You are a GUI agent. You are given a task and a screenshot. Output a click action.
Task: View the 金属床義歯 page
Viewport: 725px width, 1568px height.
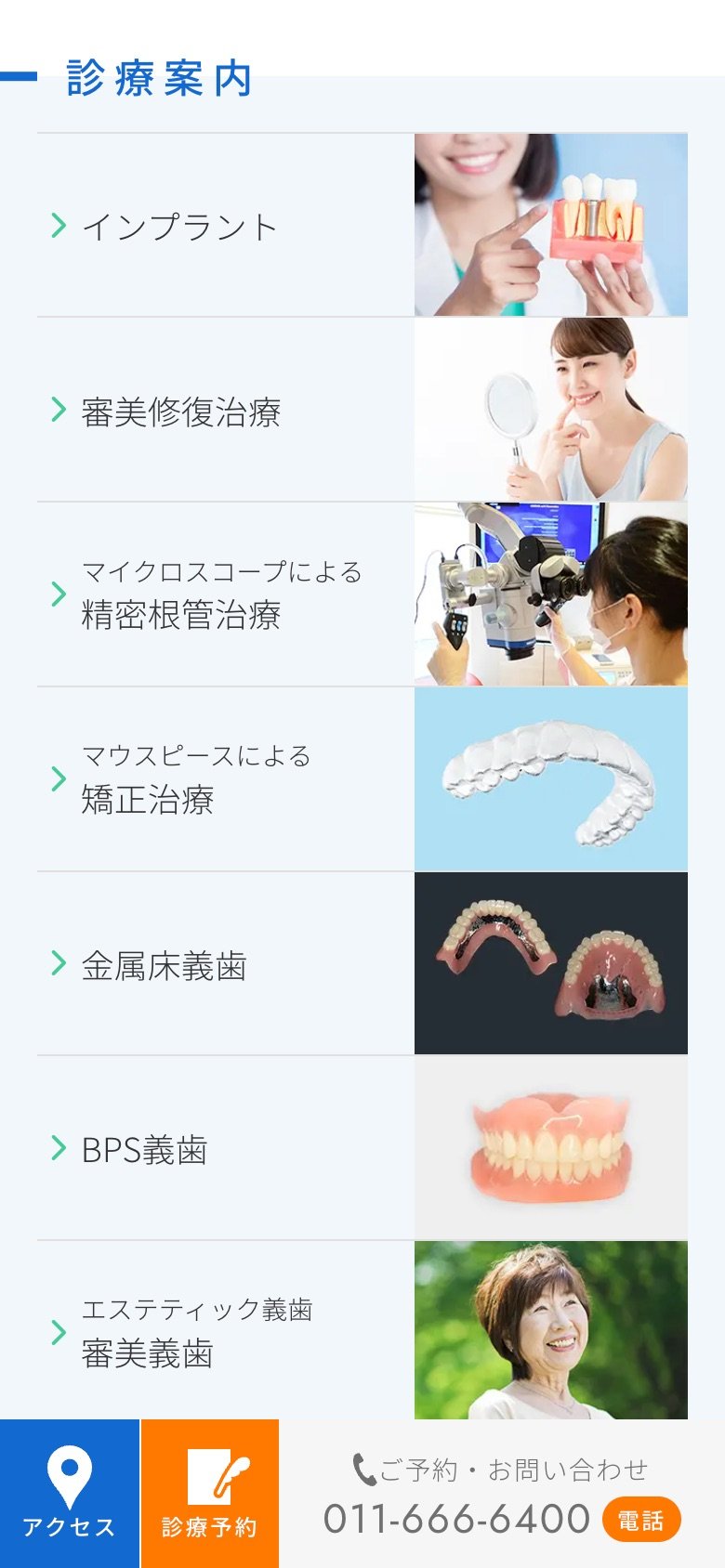pyautogui.click(x=362, y=963)
